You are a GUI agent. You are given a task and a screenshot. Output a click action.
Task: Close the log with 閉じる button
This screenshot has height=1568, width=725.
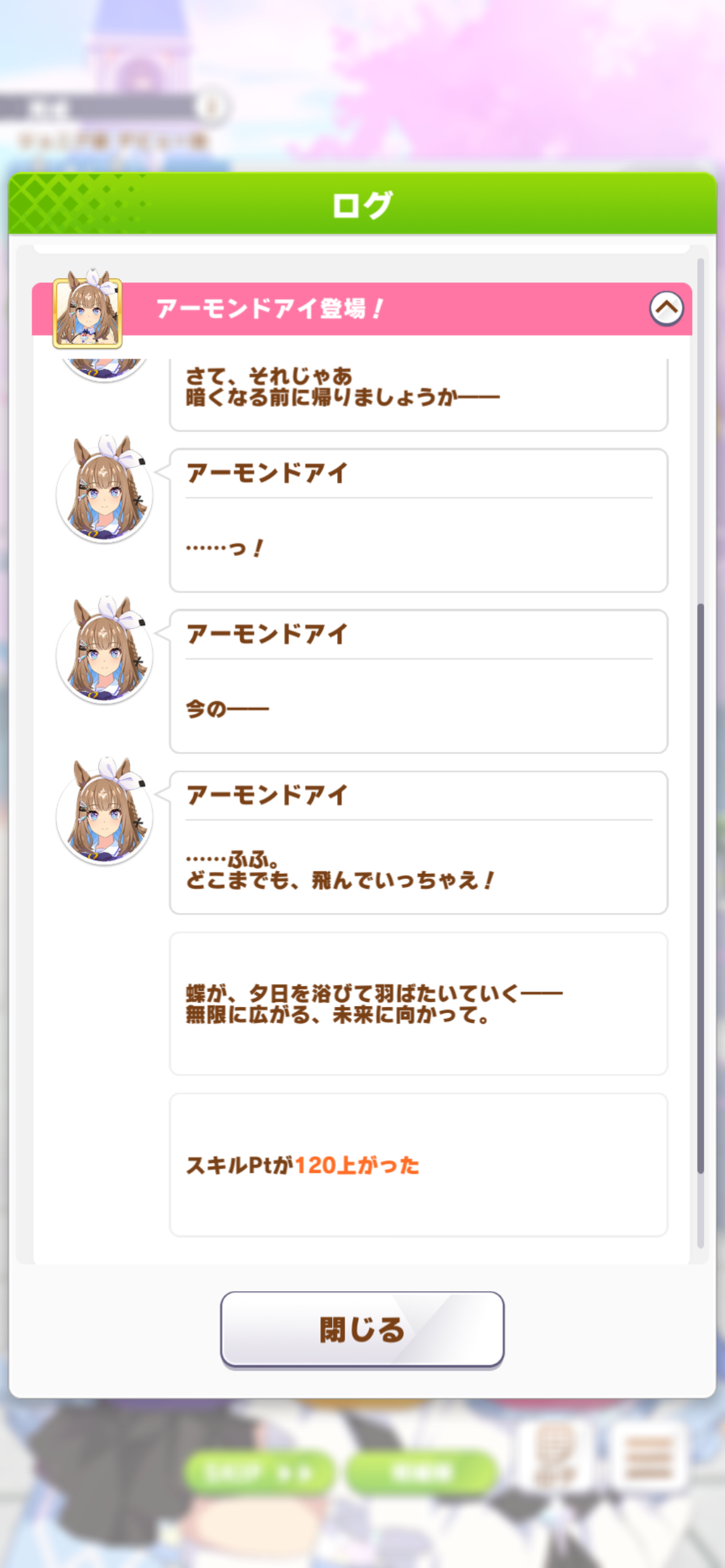362,1329
